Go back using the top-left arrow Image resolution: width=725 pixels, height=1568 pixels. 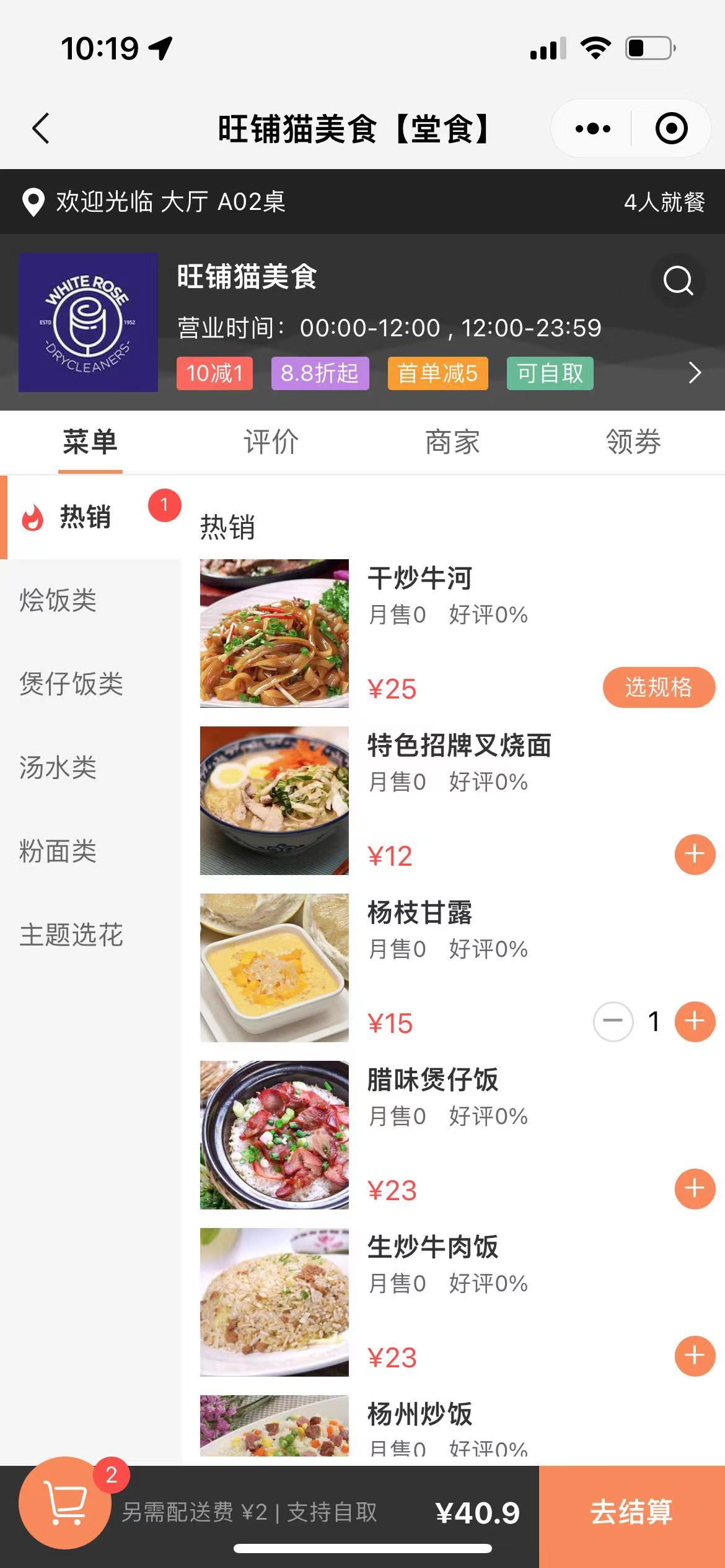[x=41, y=129]
